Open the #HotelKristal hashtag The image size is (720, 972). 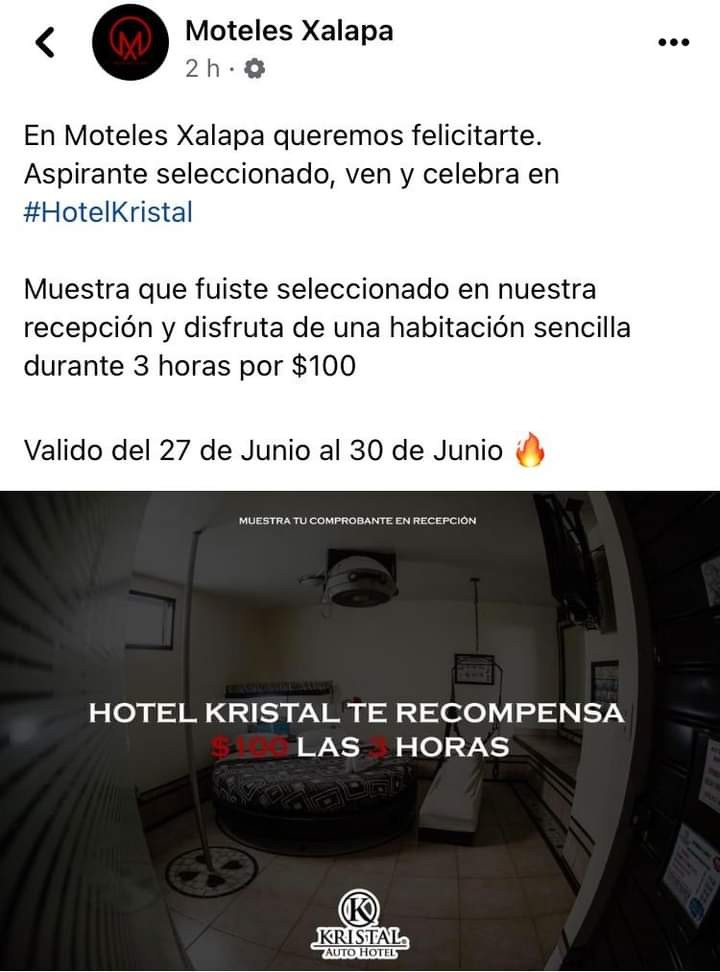[108, 212]
